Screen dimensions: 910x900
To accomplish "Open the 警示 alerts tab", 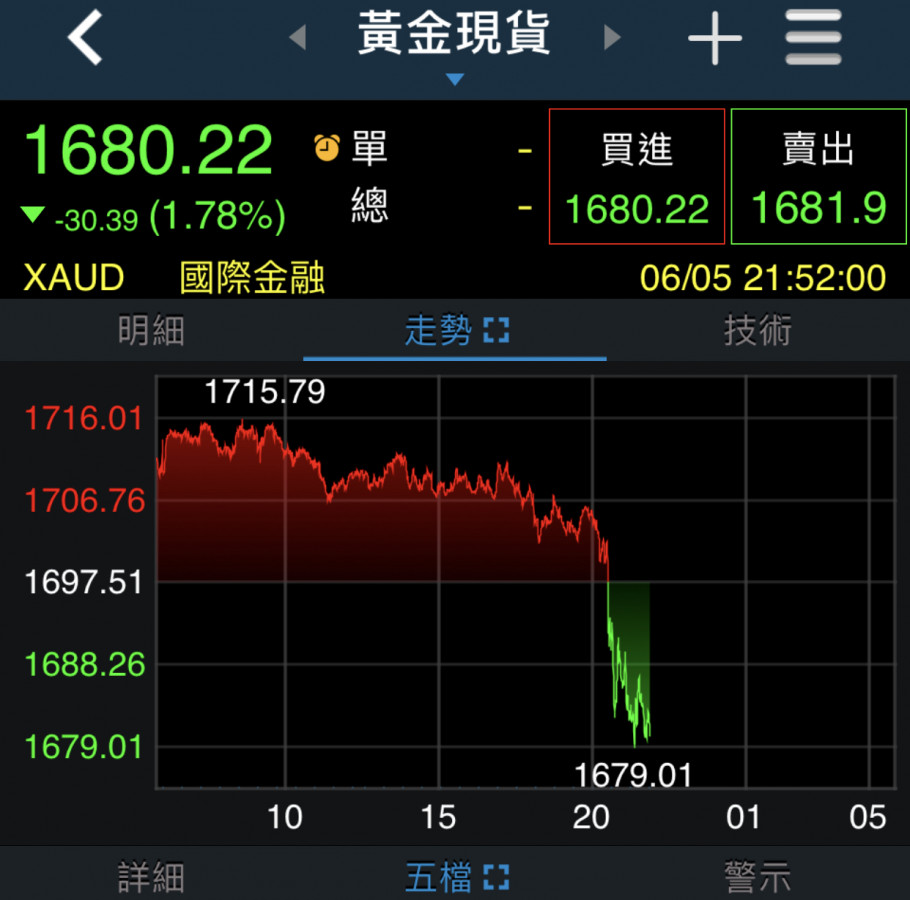I will tap(757, 878).
